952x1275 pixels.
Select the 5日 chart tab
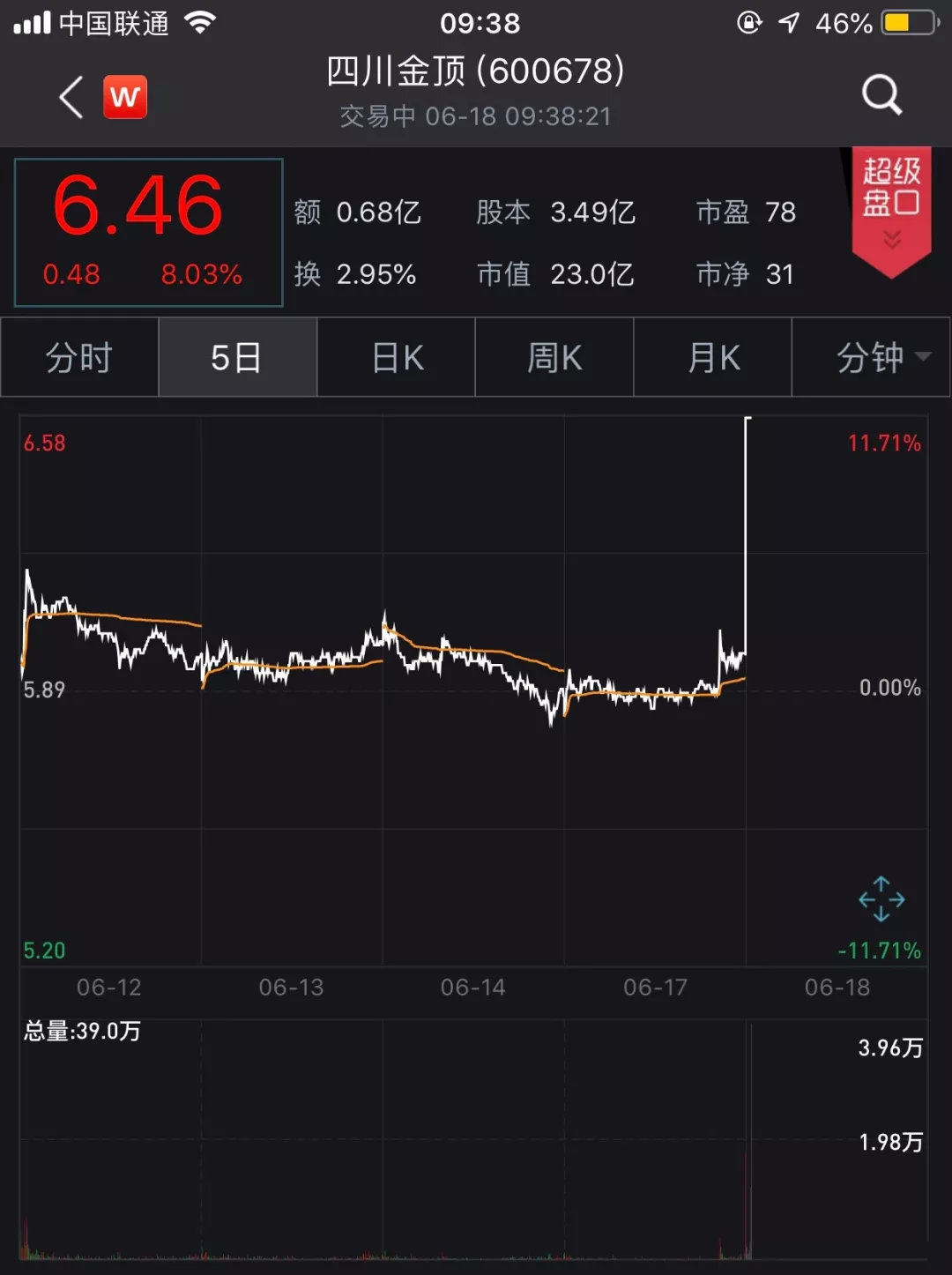tap(237, 358)
